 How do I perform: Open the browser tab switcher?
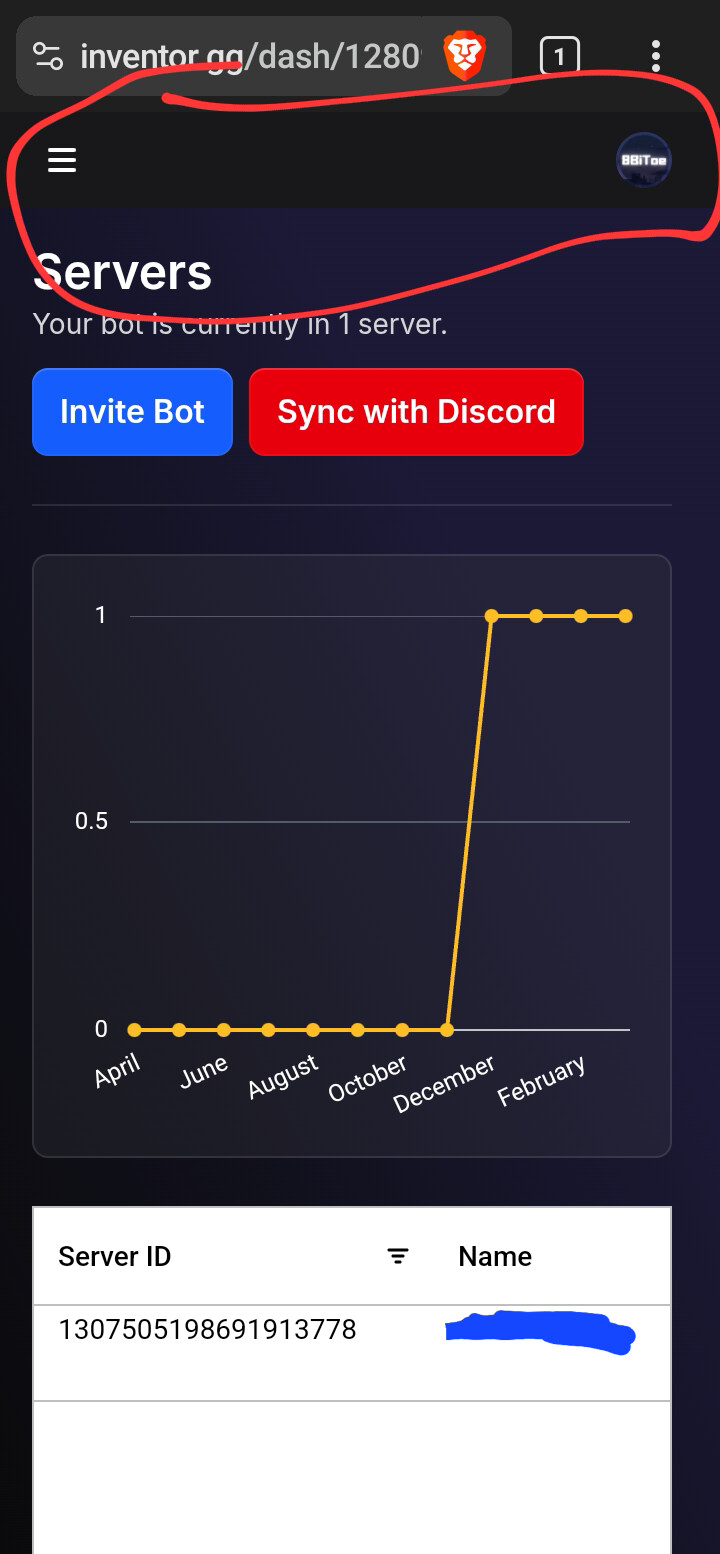pyautogui.click(x=559, y=56)
